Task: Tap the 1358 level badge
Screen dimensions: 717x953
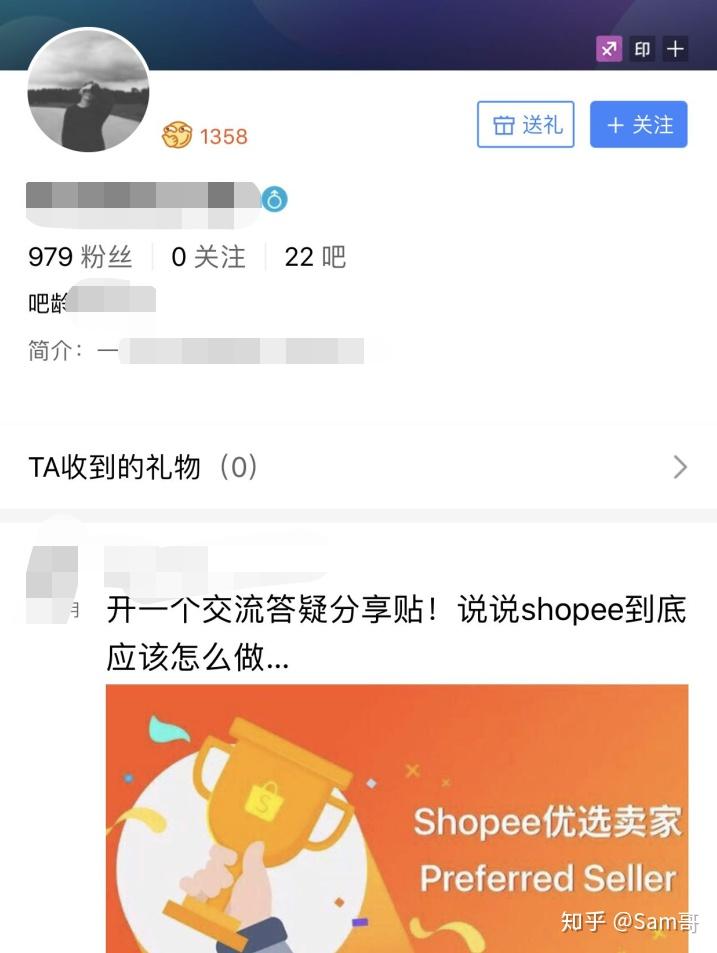Action: click(x=206, y=136)
